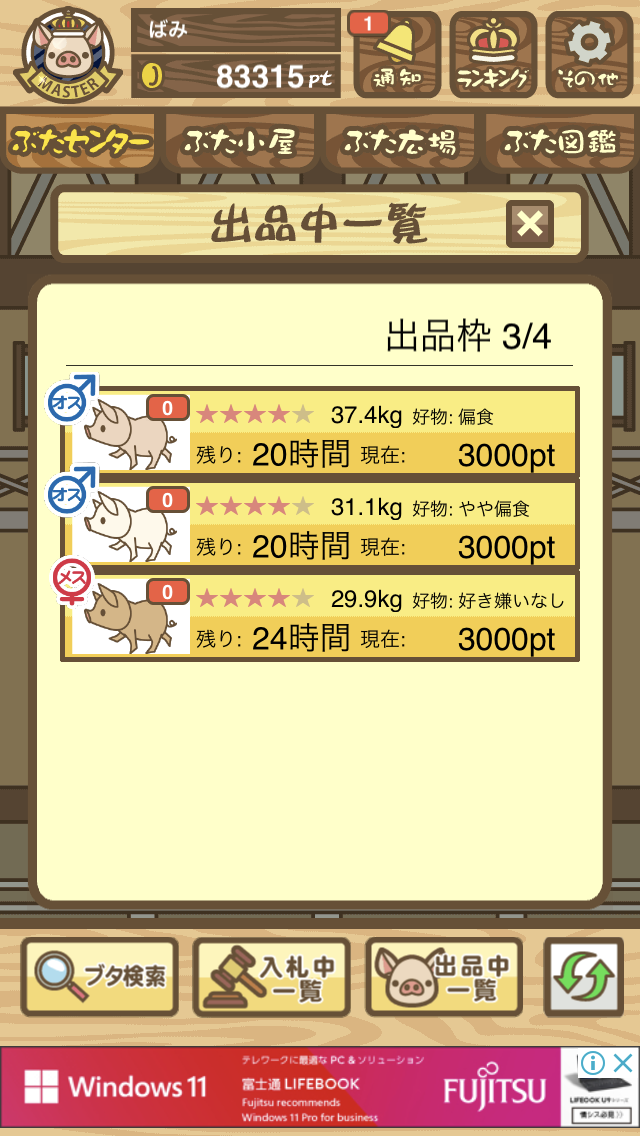Open the 37.4kg male pig listing
The image size is (640, 1136).
click(320, 432)
